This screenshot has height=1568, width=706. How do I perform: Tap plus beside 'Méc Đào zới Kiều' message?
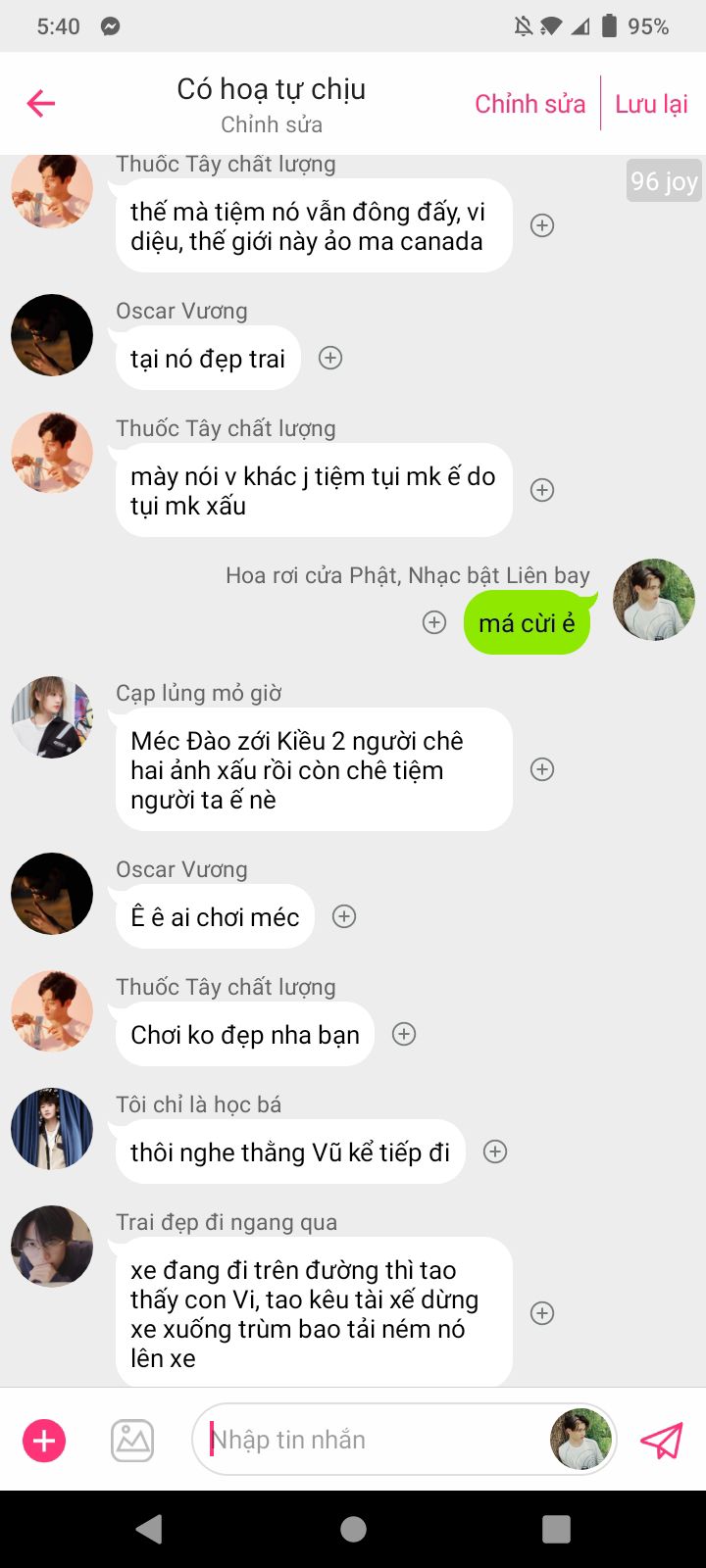542,769
